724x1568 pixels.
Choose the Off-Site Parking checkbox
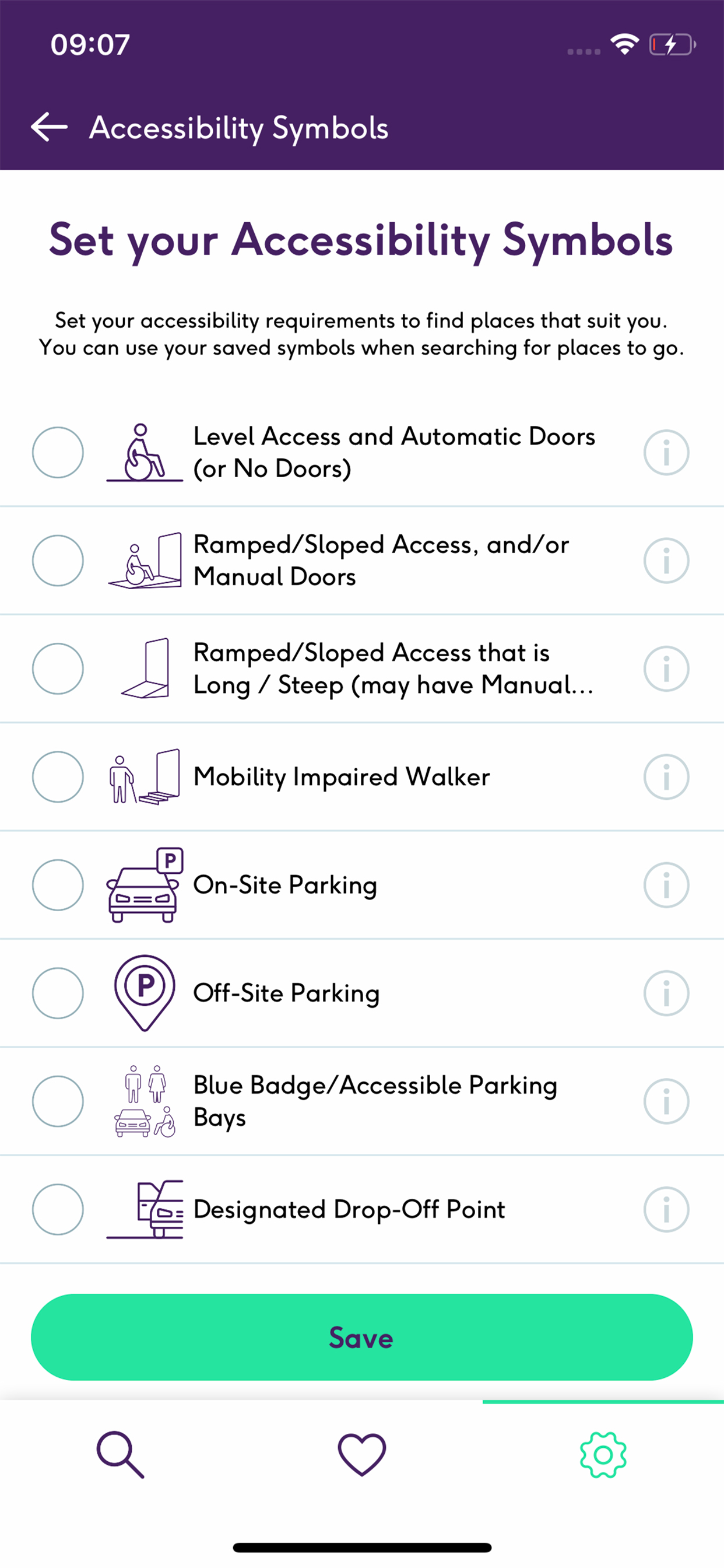[x=58, y=993]
